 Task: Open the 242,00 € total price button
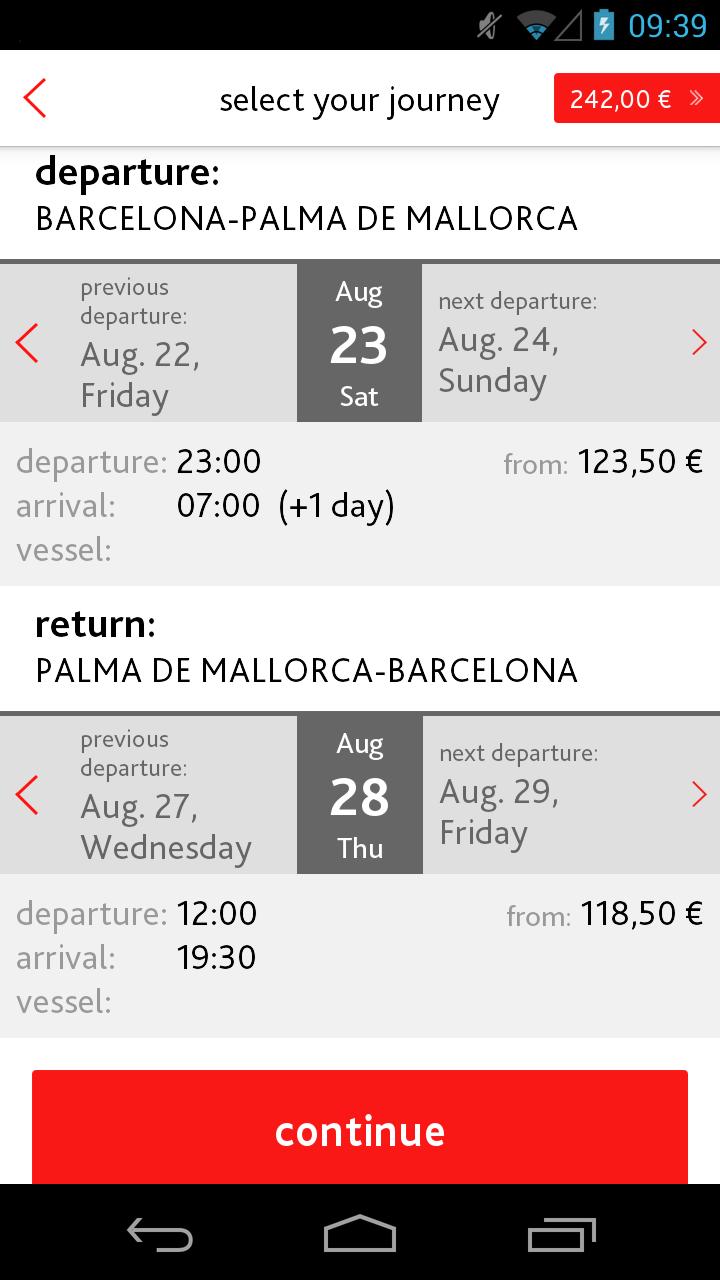point(636,99)
